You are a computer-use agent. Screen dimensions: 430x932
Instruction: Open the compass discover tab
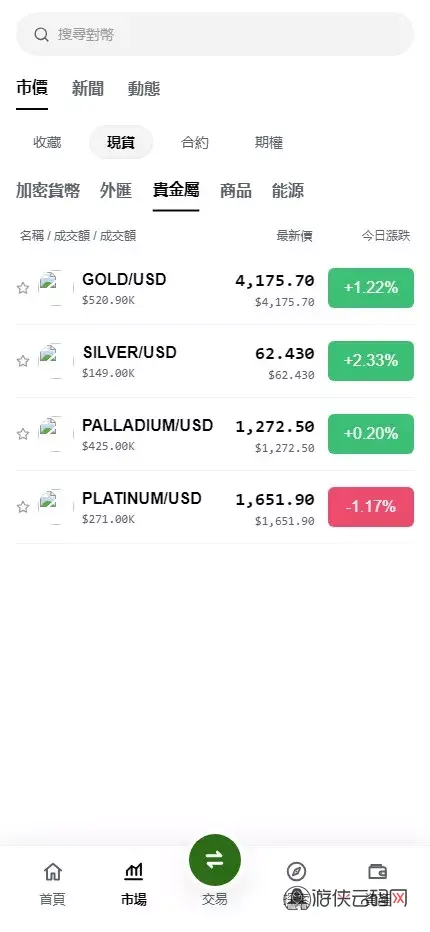pos(296,872)
